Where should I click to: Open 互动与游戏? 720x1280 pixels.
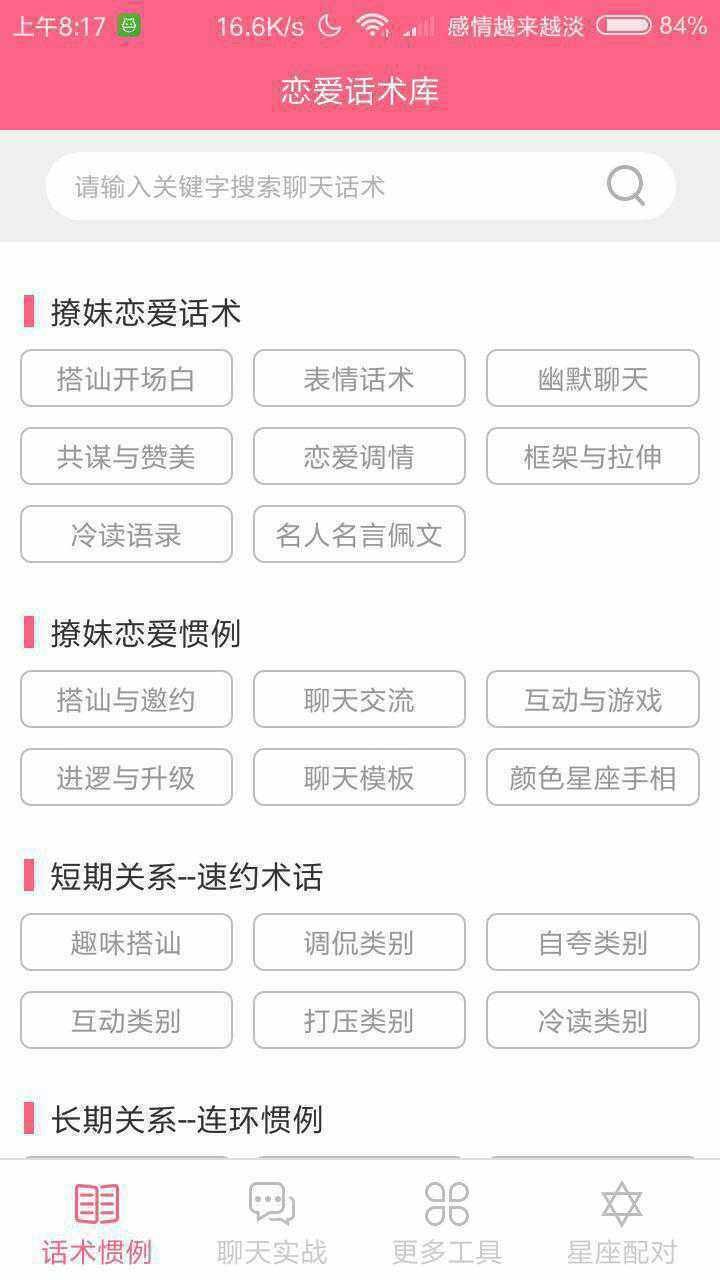pyautogui.click(x=593, y=700)
